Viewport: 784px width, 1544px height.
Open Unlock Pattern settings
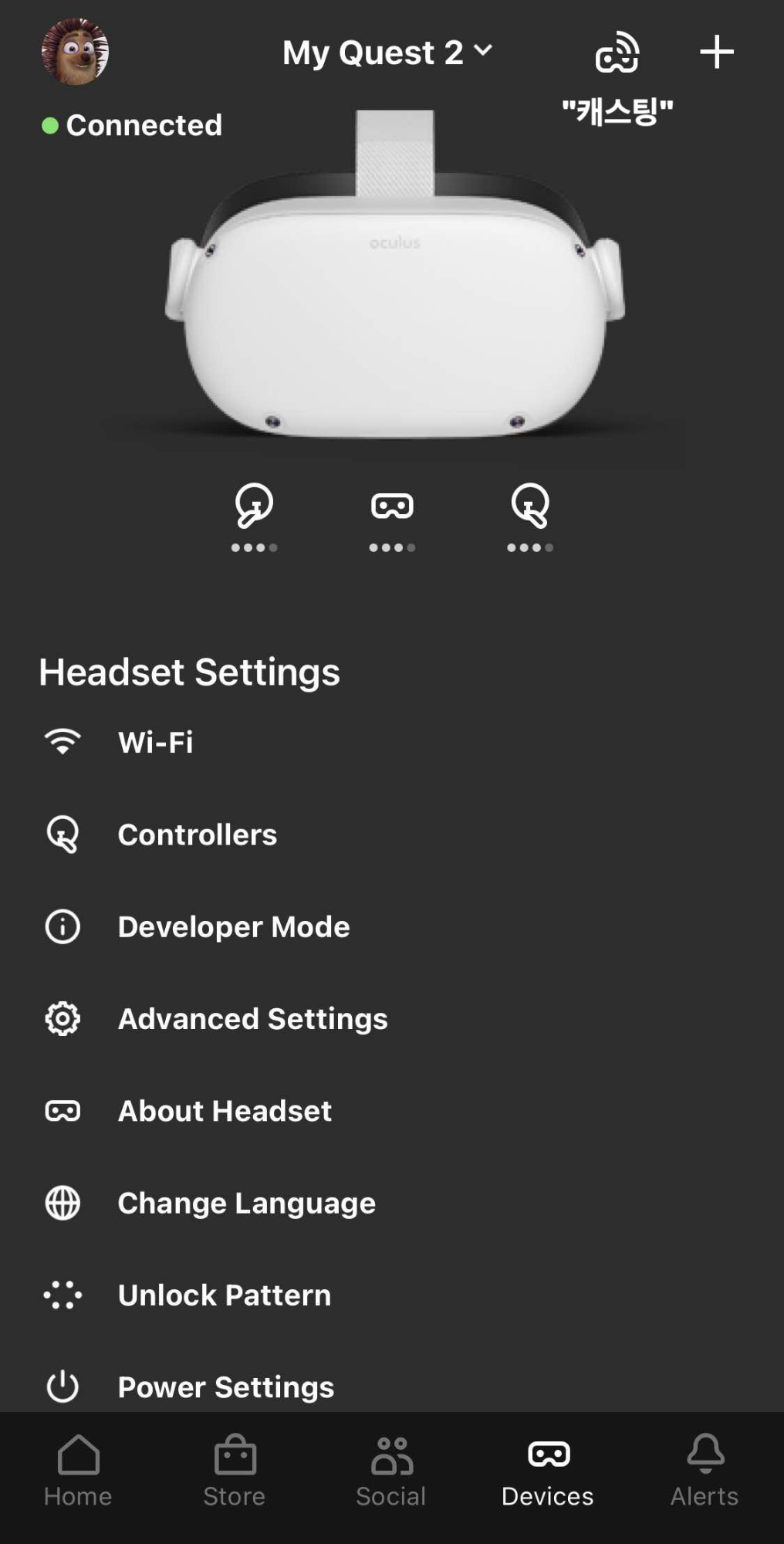224,1295
